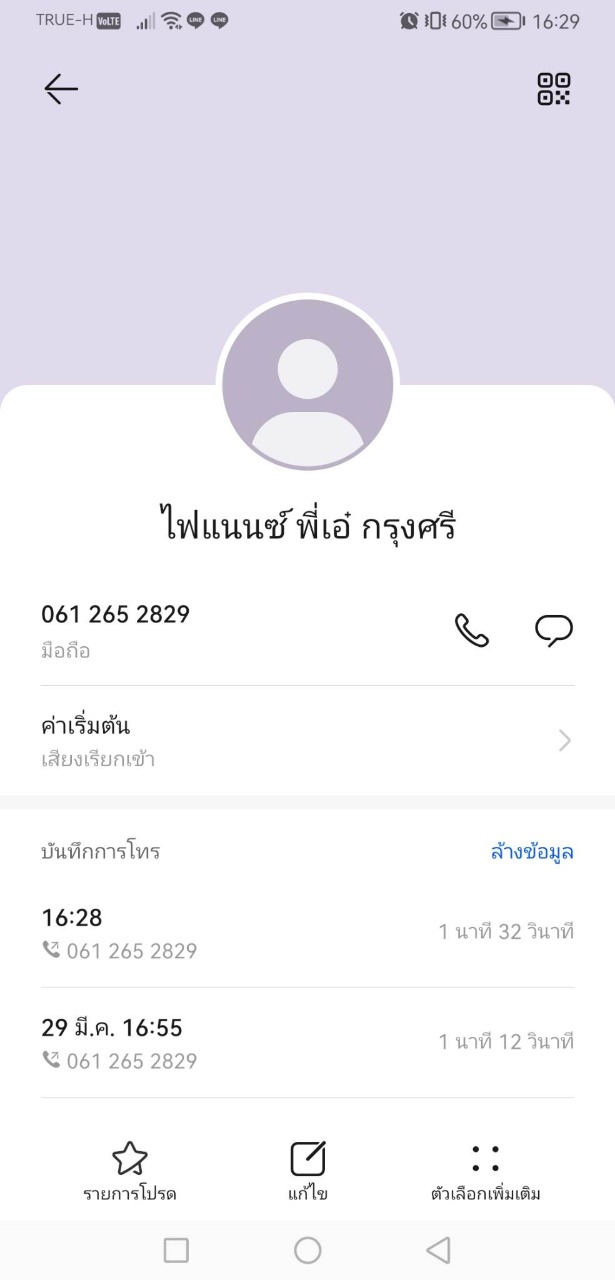
Task: Open the ค่าเริ่มต้น ringtone setting
Action: pos(307,740)
